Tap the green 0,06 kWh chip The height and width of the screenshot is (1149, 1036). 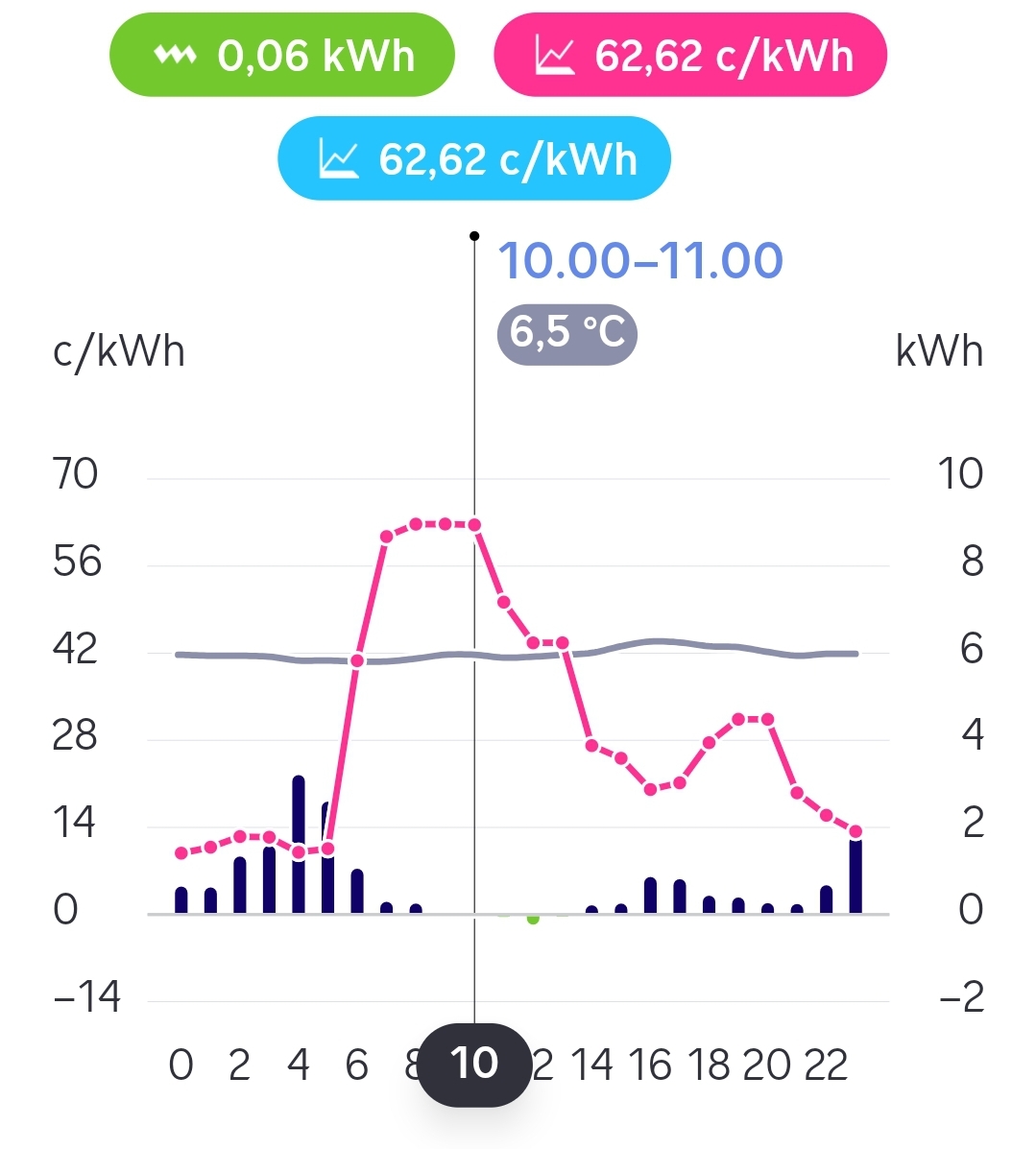point(282,56)
